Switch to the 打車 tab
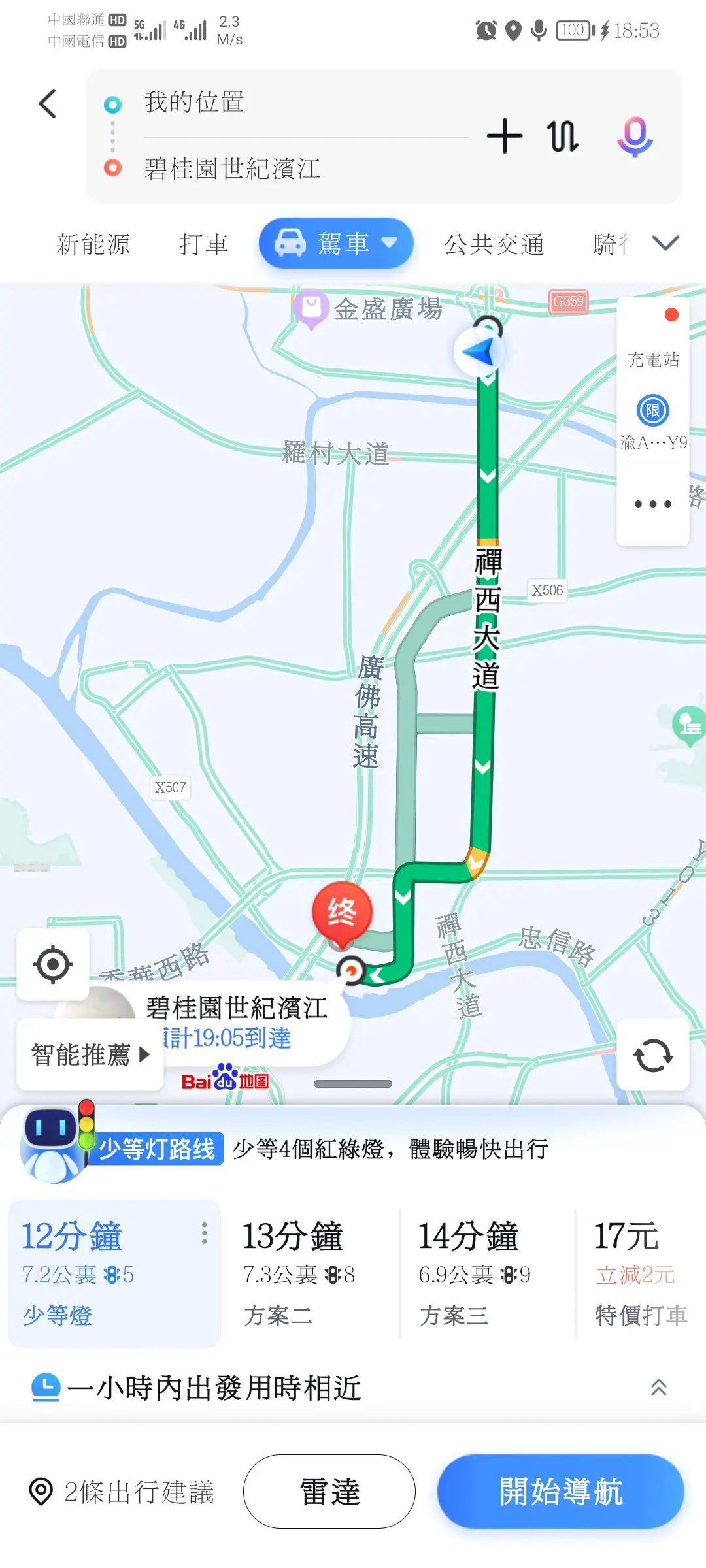 [x=204, y=244]
